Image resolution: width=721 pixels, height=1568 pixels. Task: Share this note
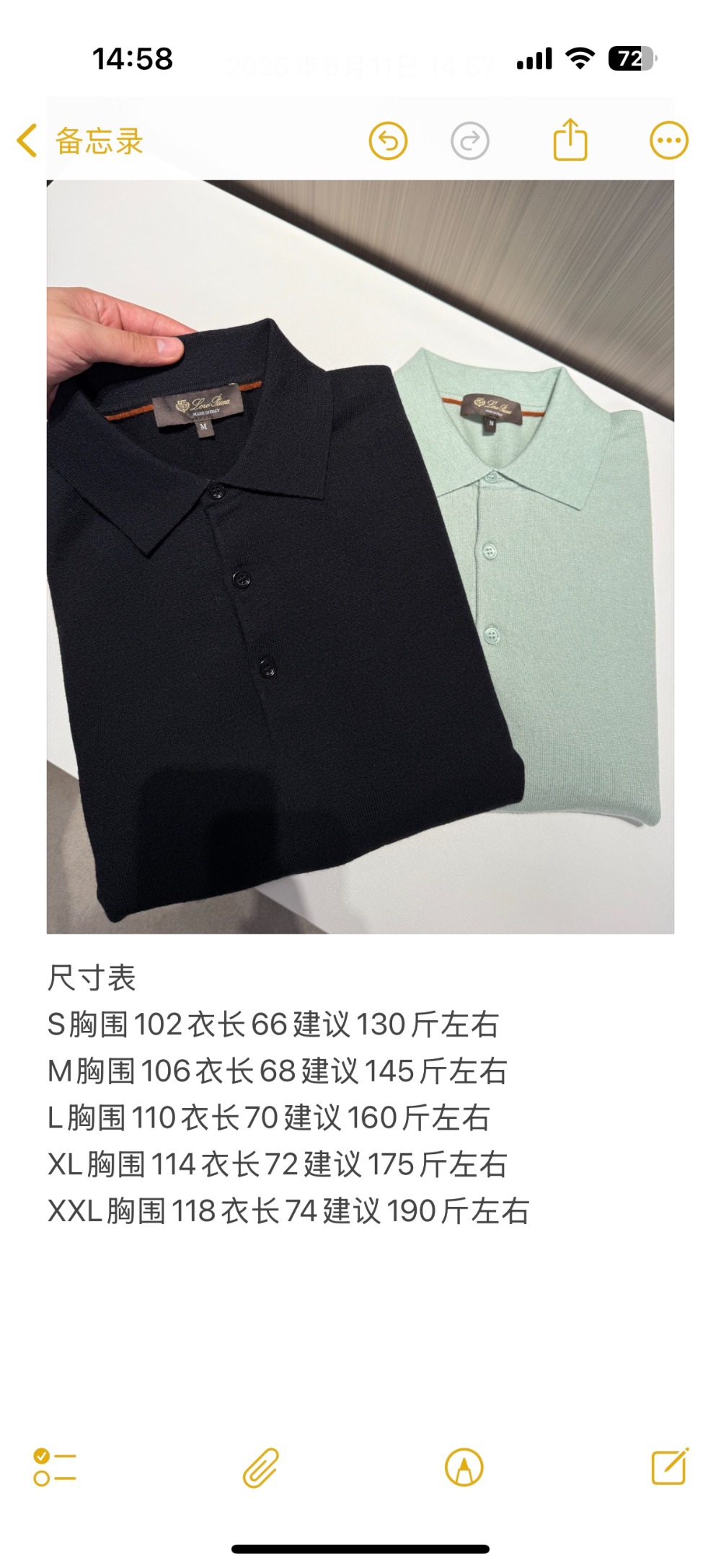(570, 139)
